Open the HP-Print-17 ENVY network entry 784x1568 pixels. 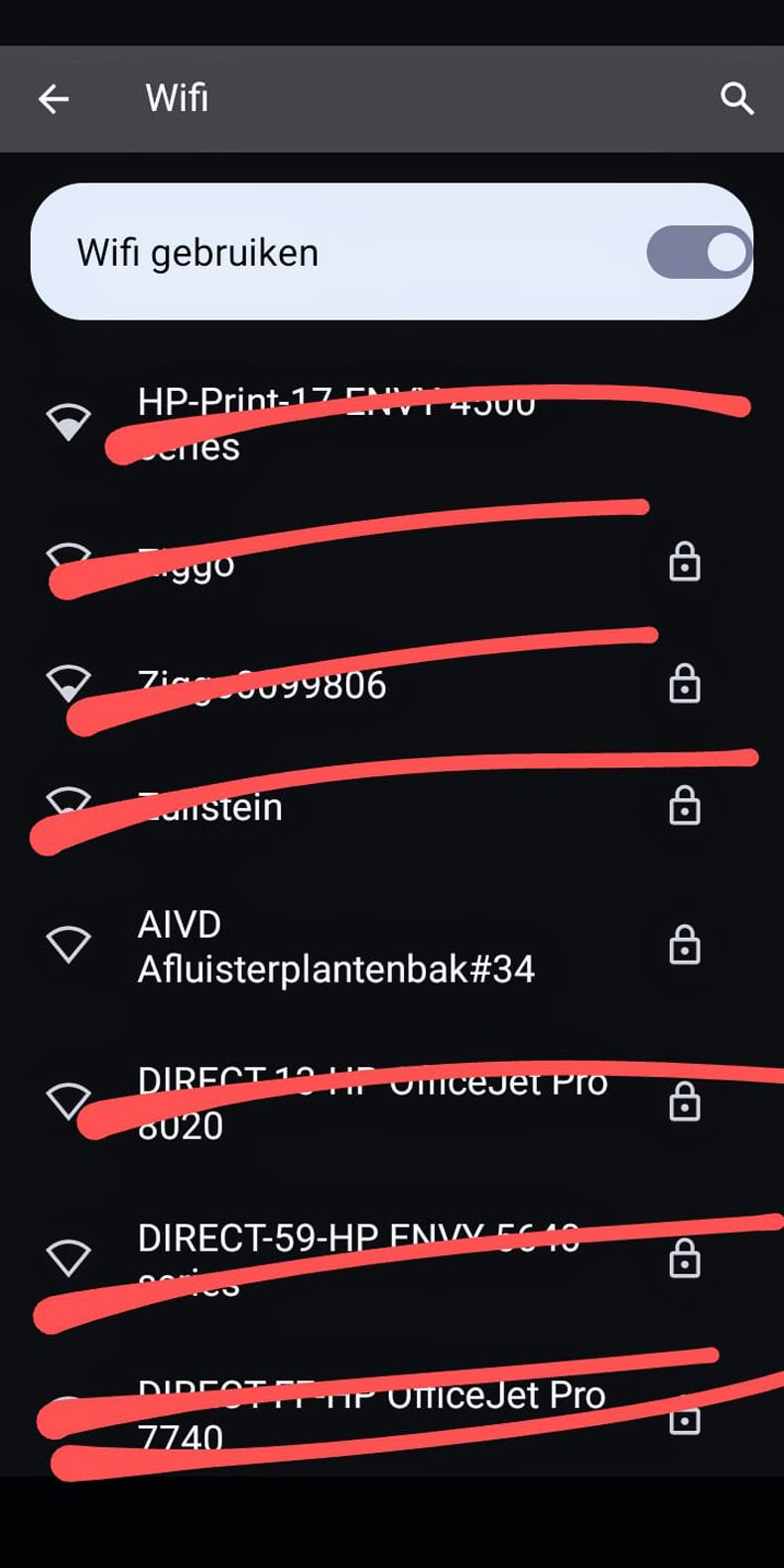pyautogui.click(x=337, y=422)
